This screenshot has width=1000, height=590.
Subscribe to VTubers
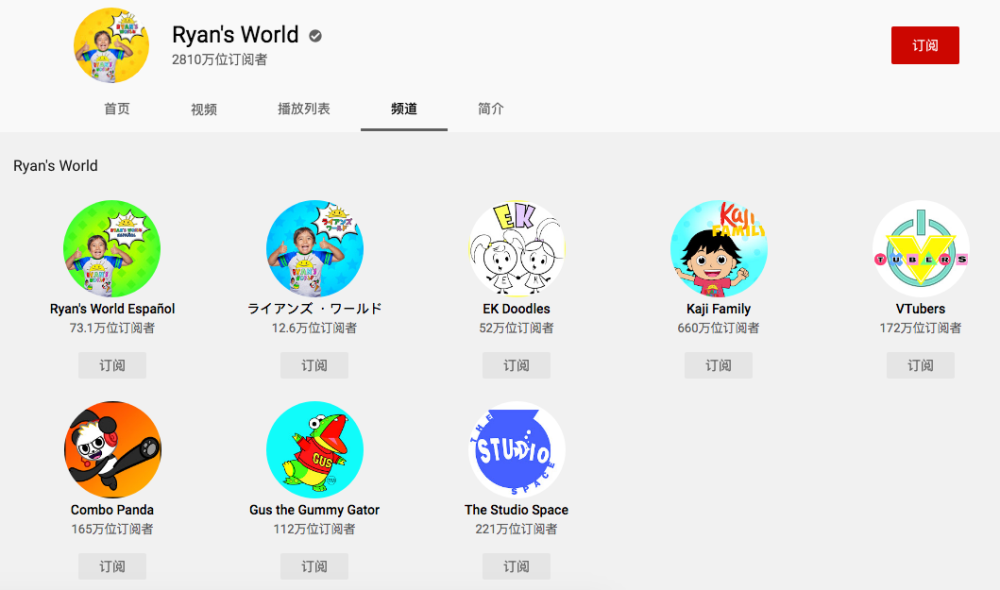click(920, 366)
